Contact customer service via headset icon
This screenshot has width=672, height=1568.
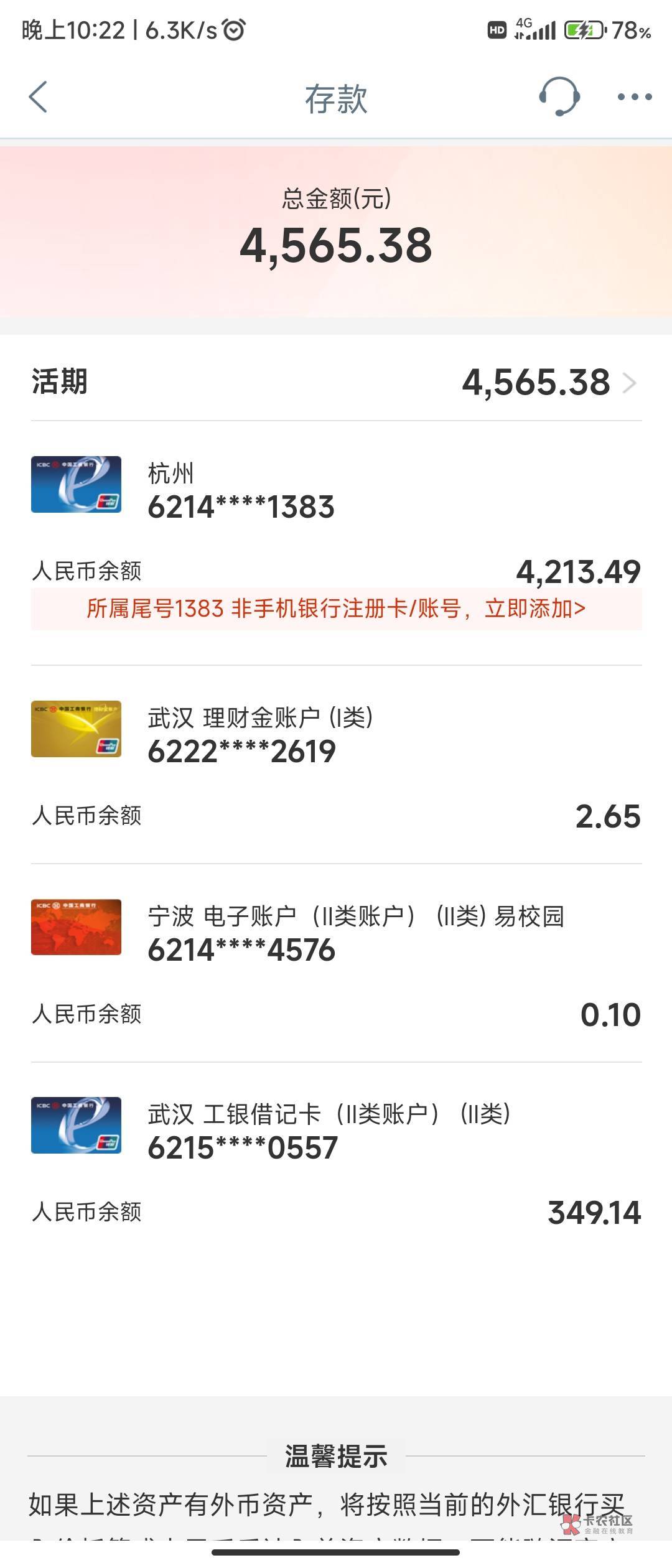559,96
